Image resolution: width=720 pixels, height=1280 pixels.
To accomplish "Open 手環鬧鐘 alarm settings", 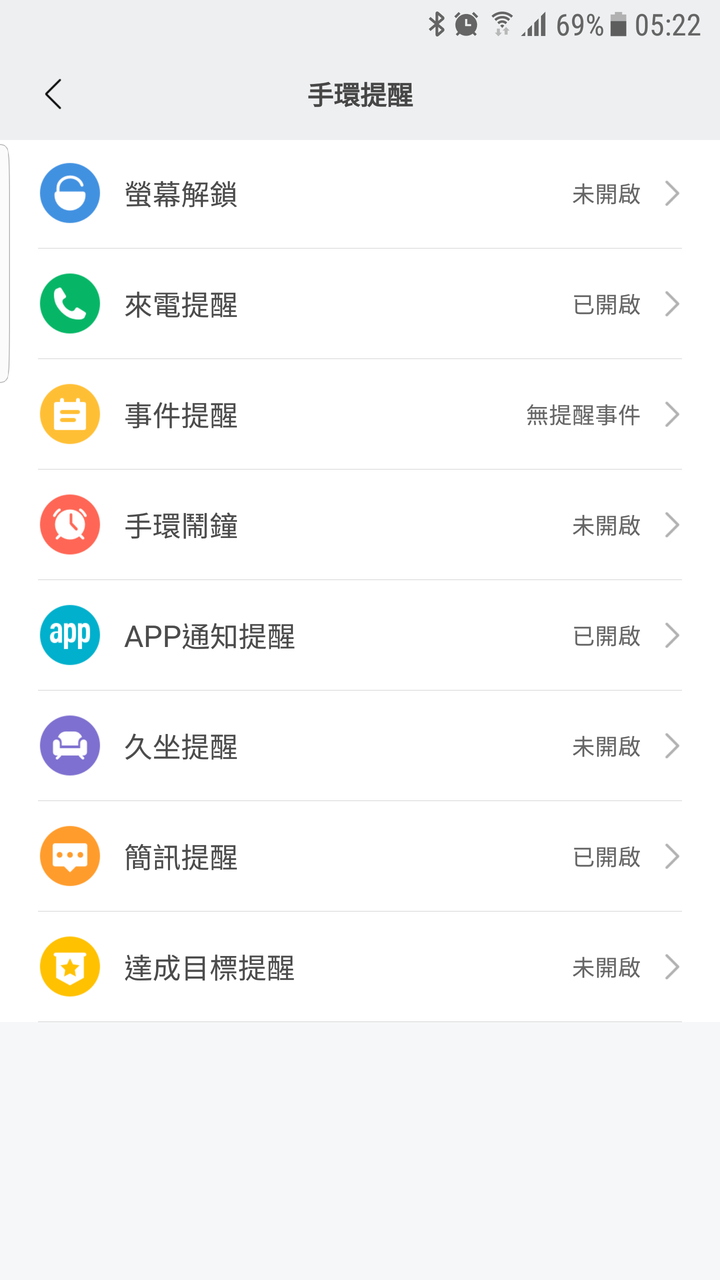I will [x=360, y=525].
